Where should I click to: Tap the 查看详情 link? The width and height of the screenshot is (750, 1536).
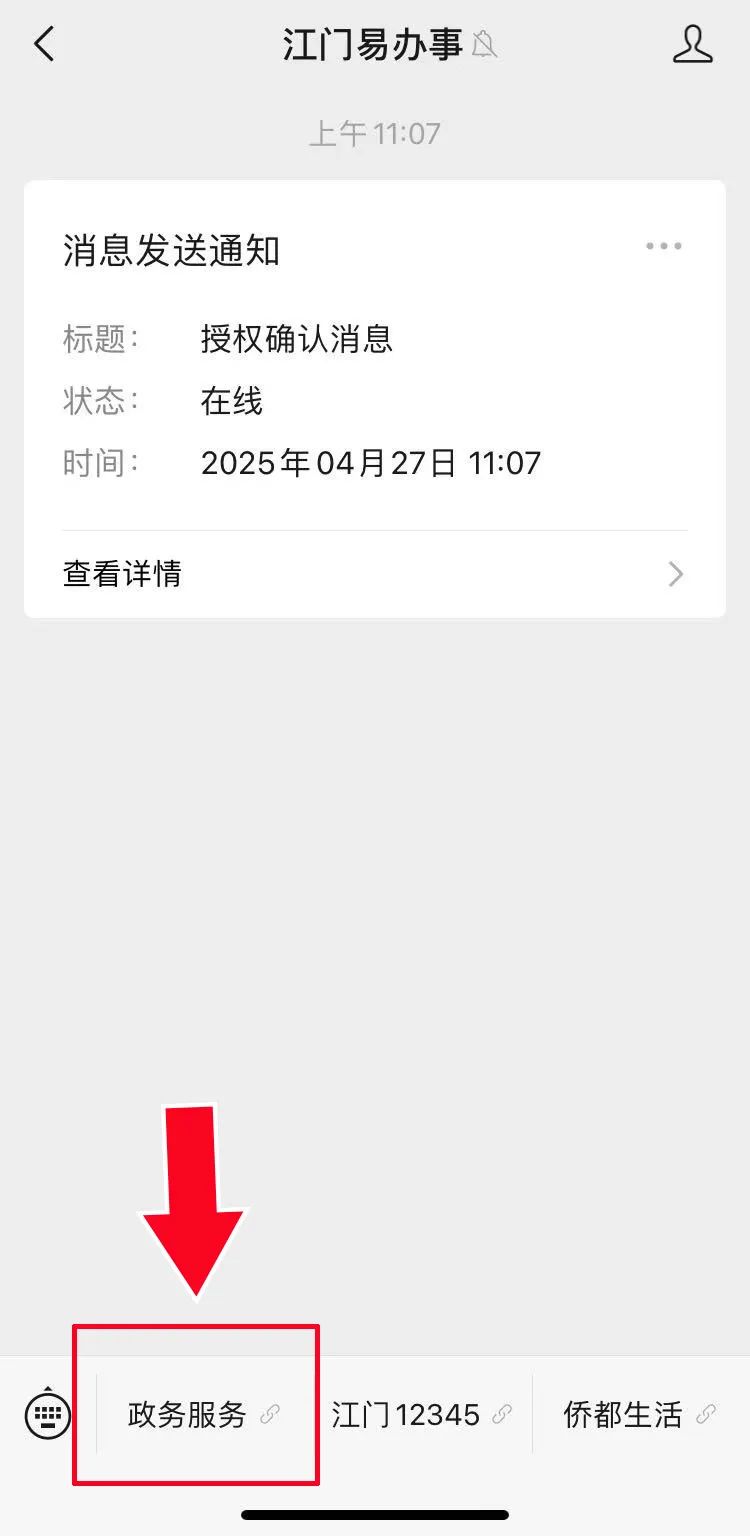pyautogui.click(x=120, y=572)
